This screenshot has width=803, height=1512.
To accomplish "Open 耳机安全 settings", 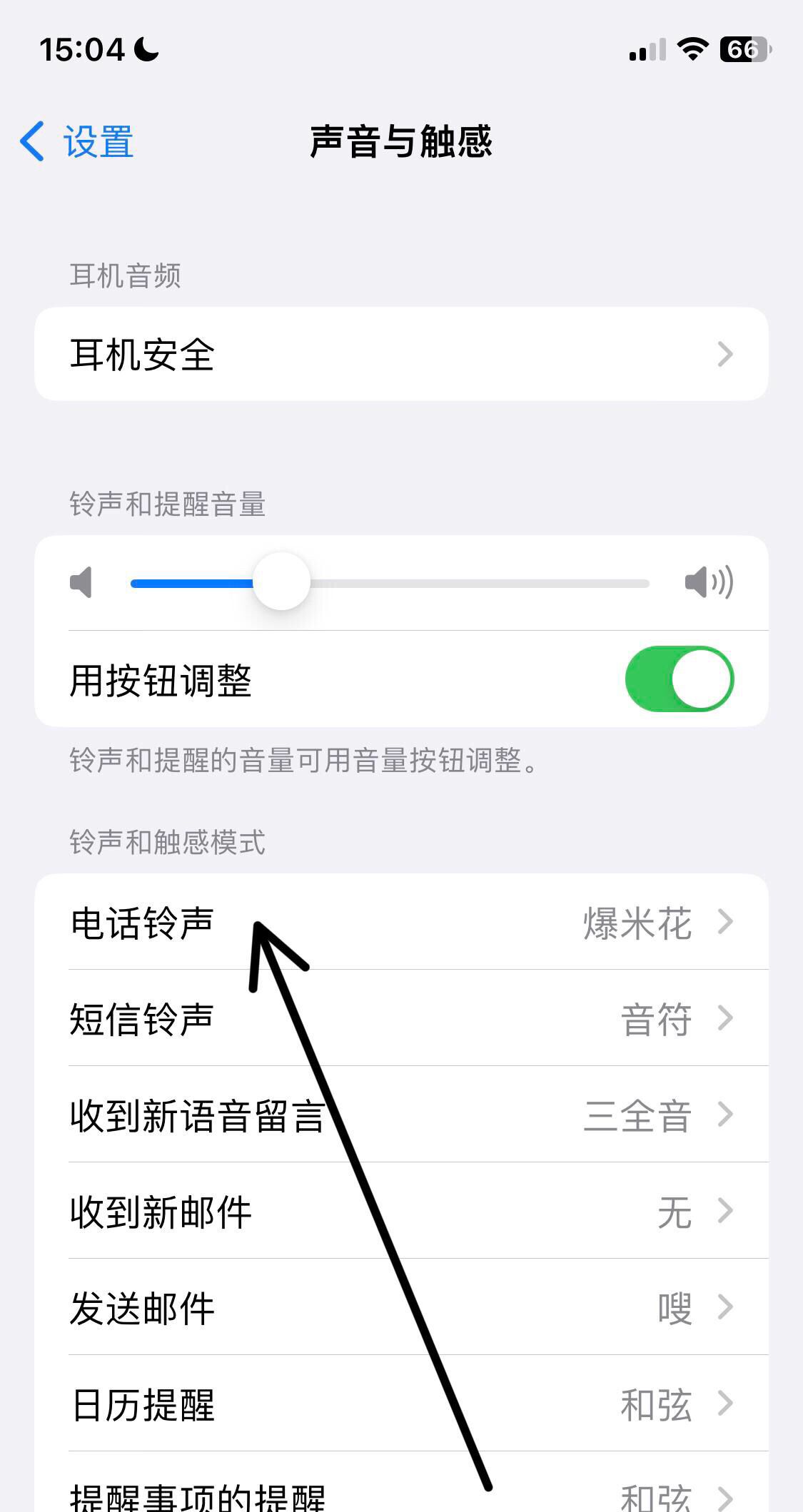I will point(401,354).
